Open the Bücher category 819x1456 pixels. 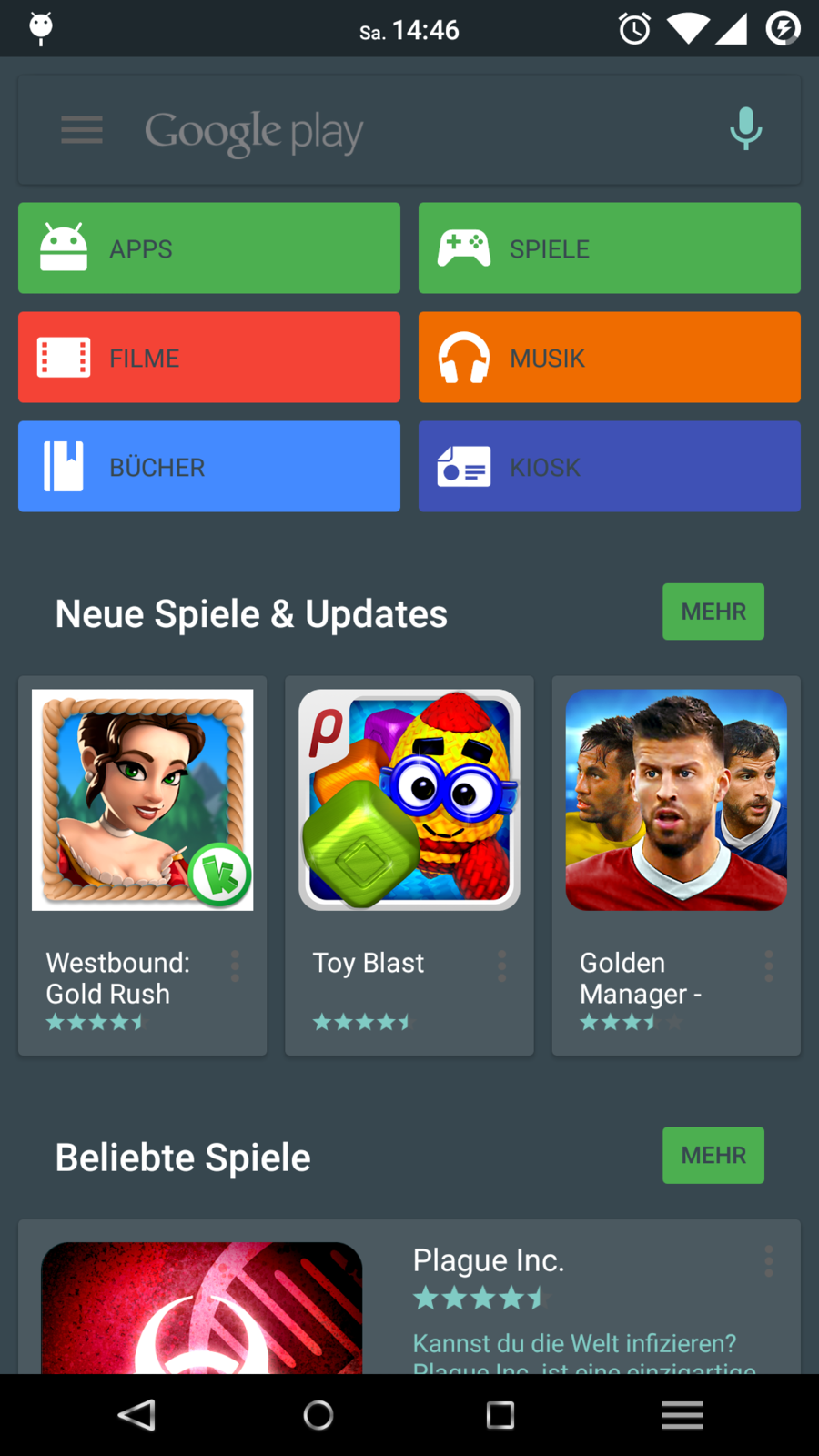tap(209, 467)
